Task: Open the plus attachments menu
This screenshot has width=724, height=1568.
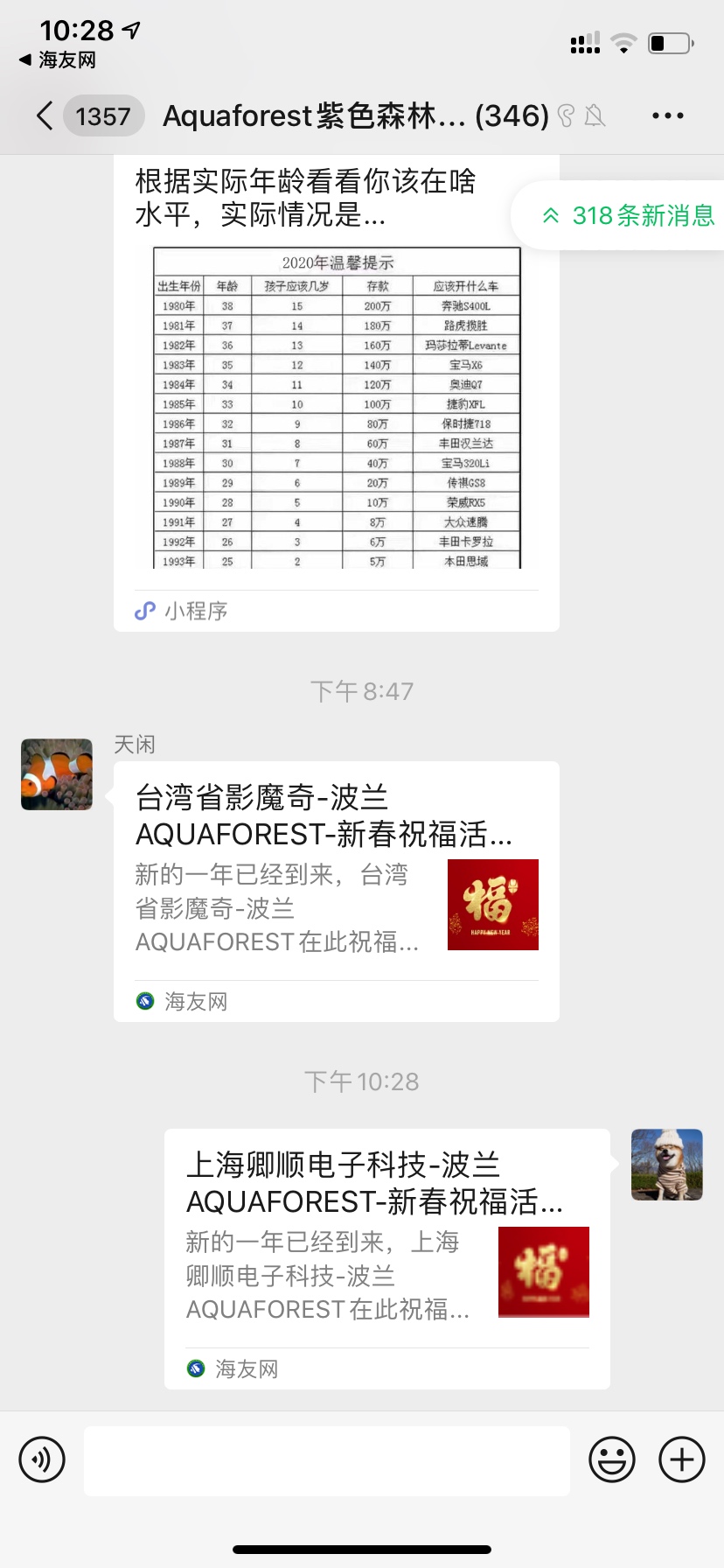Action: 682,1459
